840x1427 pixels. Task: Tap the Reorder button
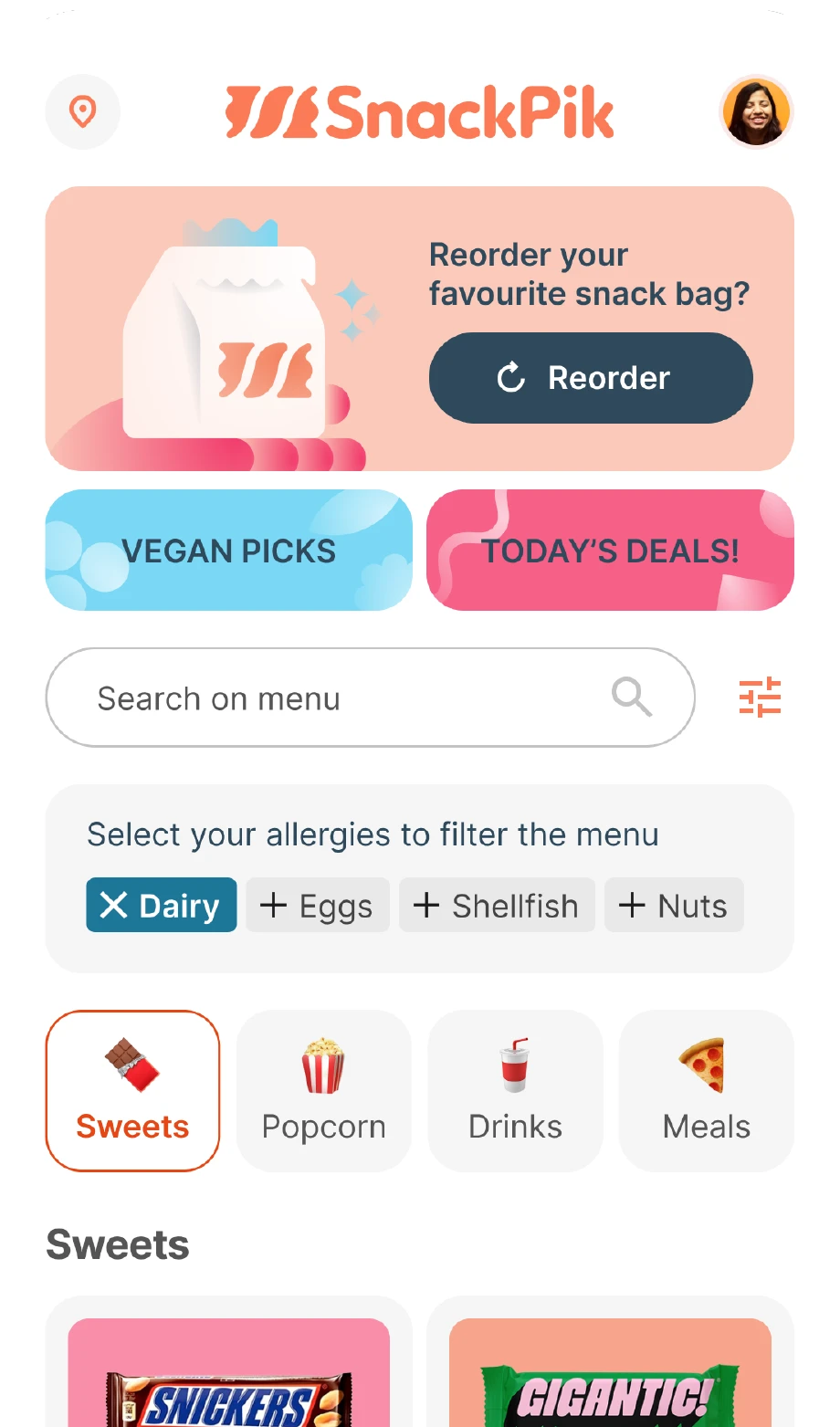[591, 377]
